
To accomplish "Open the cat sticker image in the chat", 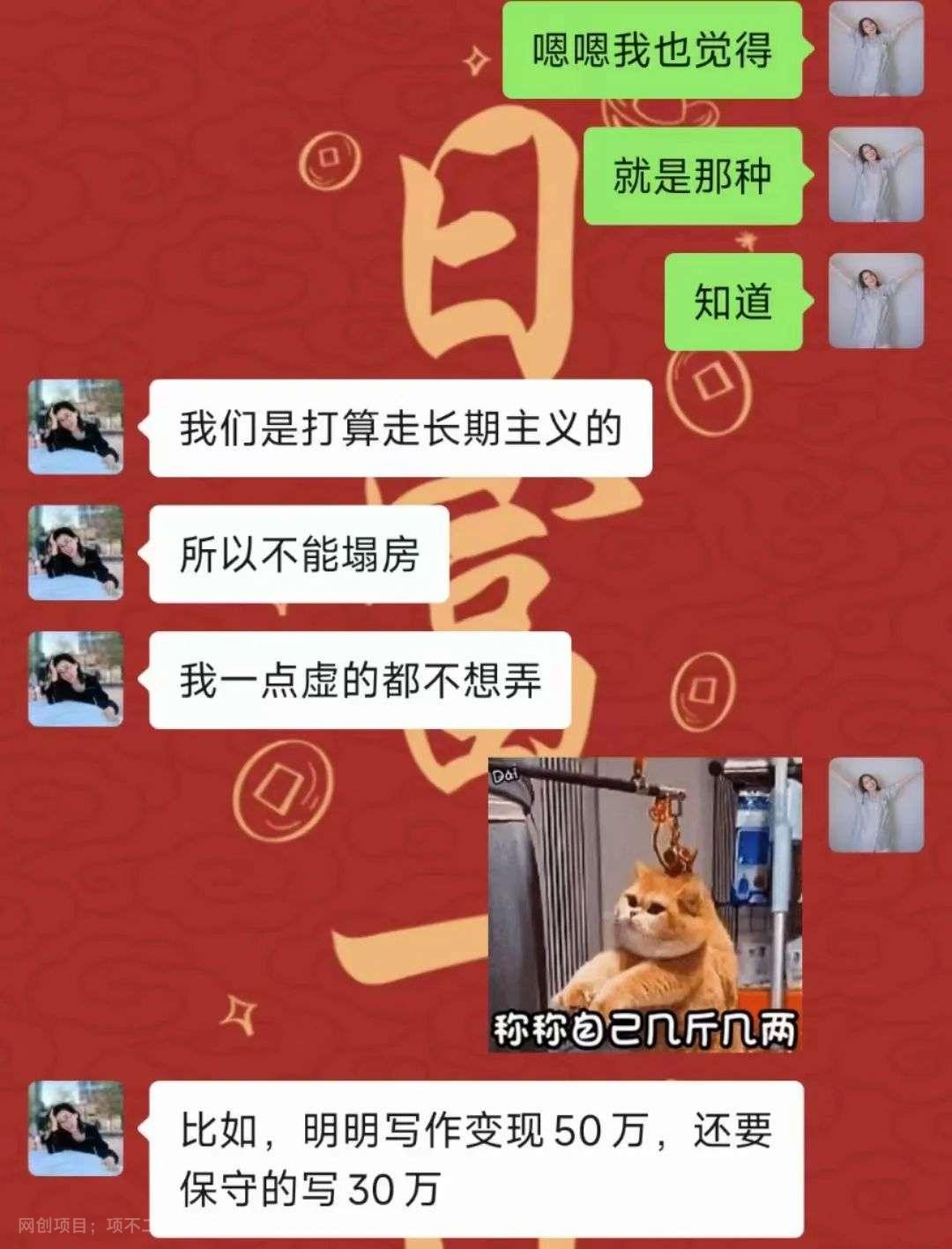I will [645, 904].
